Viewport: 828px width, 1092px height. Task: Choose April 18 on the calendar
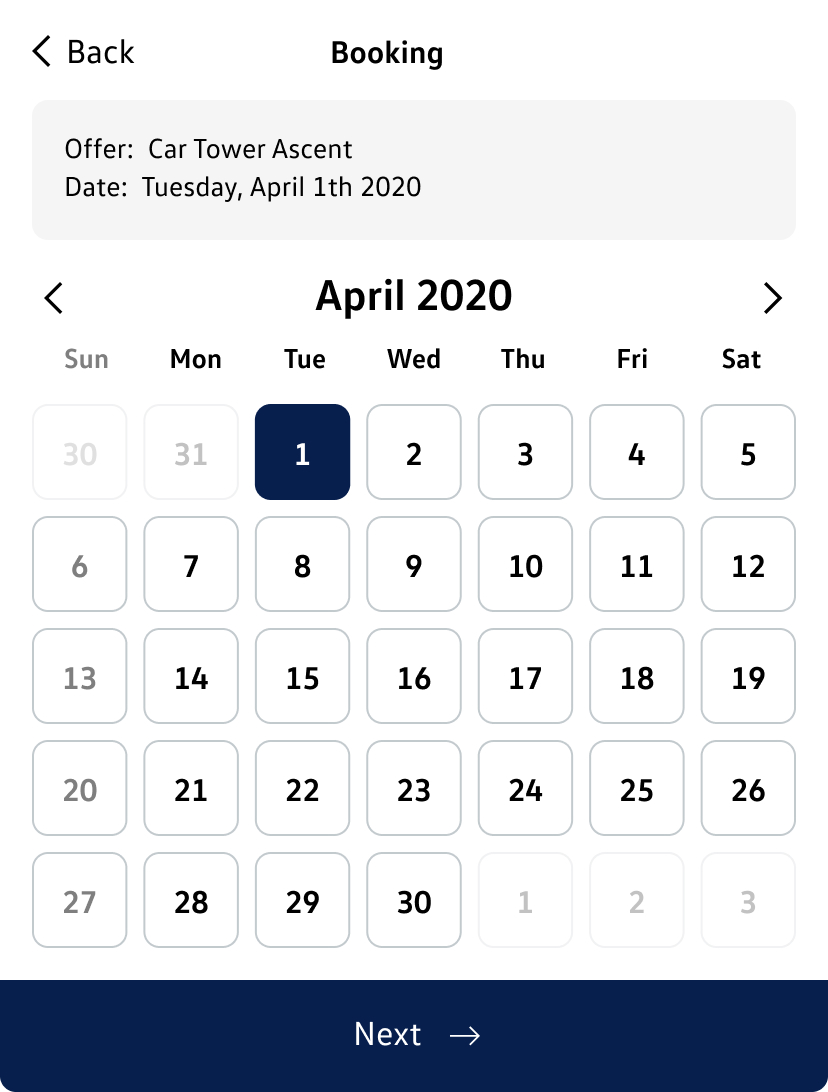[637, 676]
